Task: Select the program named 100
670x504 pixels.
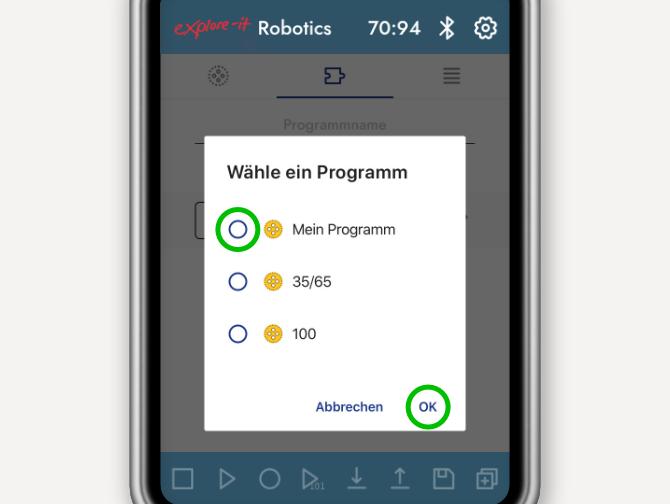Action: [x=238, y=334]
